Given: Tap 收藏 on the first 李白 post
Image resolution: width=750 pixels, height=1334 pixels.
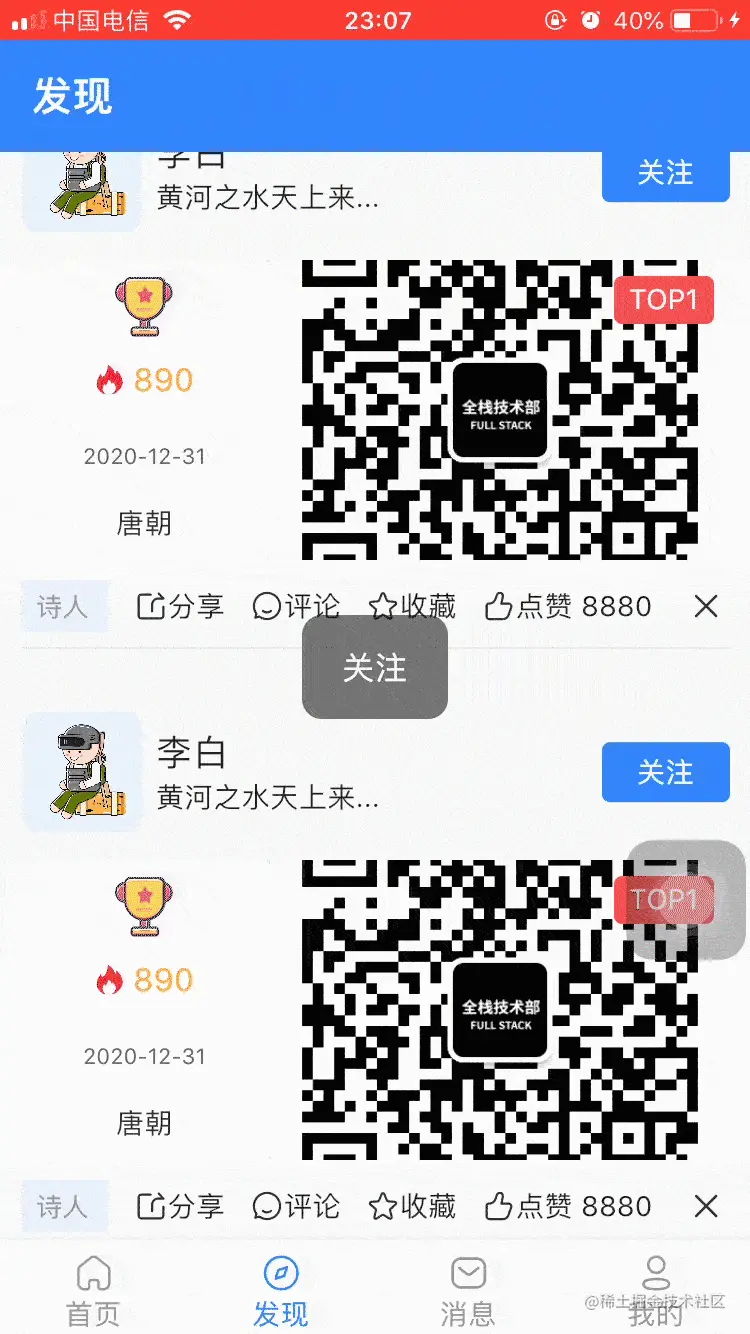Looking at the screenshot, I should pyautogui.click(x=412, y=606).
